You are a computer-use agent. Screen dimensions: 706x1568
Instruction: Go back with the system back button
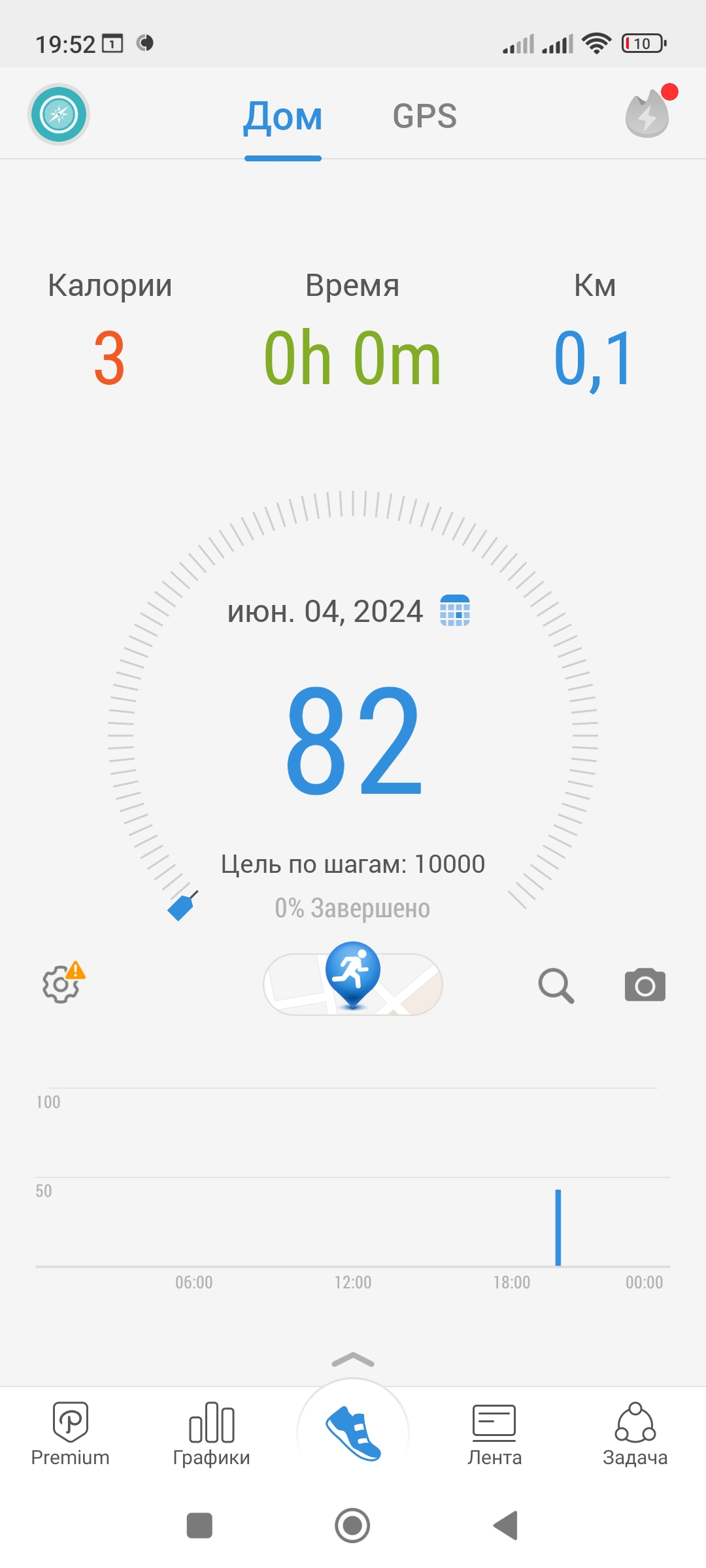pos(506,1526)
